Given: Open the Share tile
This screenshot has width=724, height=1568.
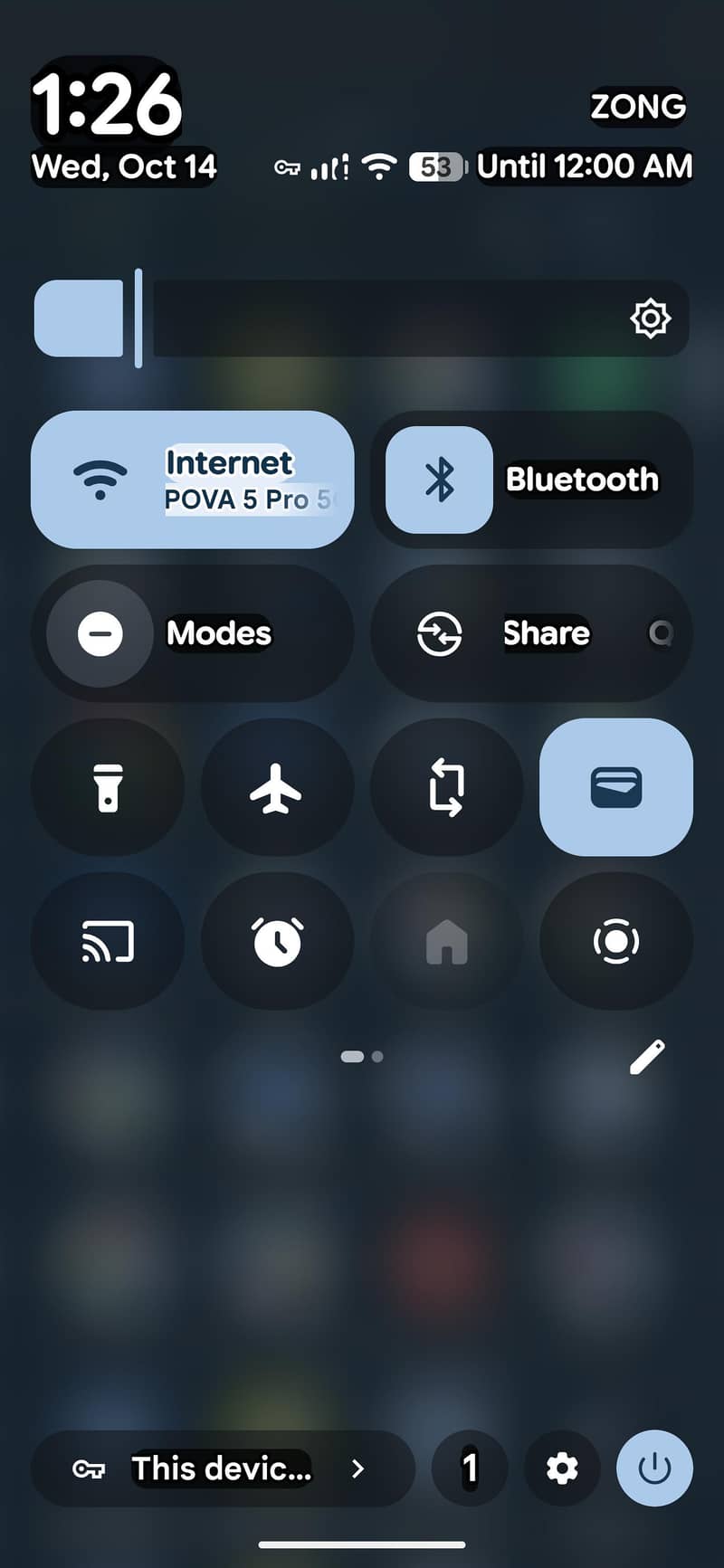Looking at the screenshot, I should pyautogui.click(x=531, y=633).
